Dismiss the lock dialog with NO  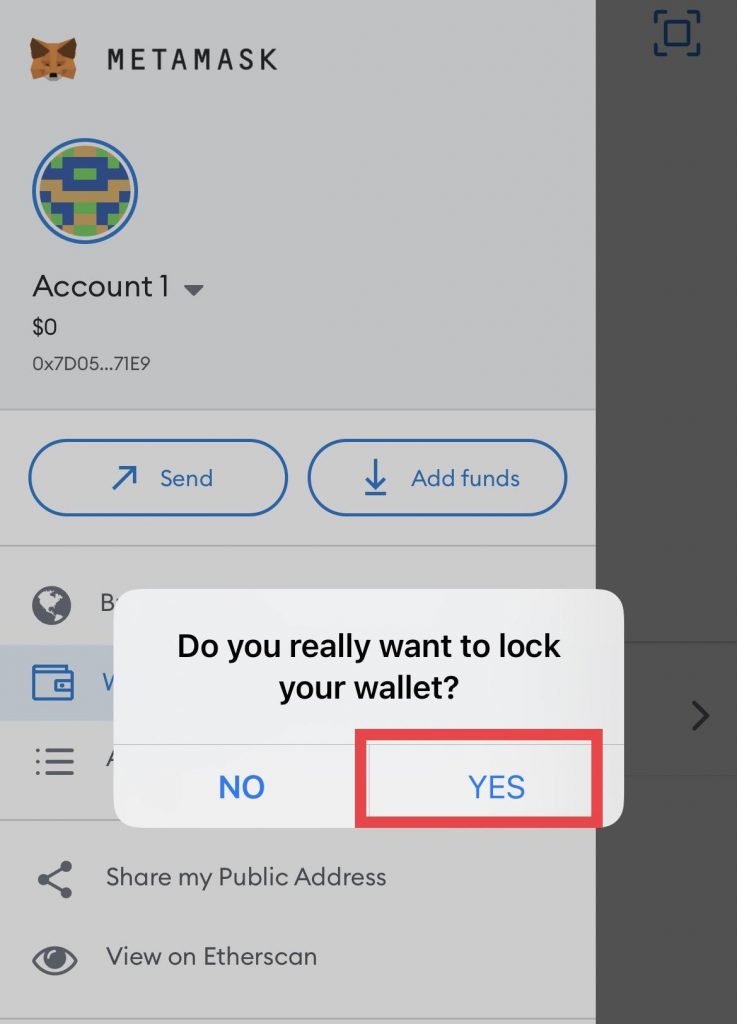pos(241,788)
